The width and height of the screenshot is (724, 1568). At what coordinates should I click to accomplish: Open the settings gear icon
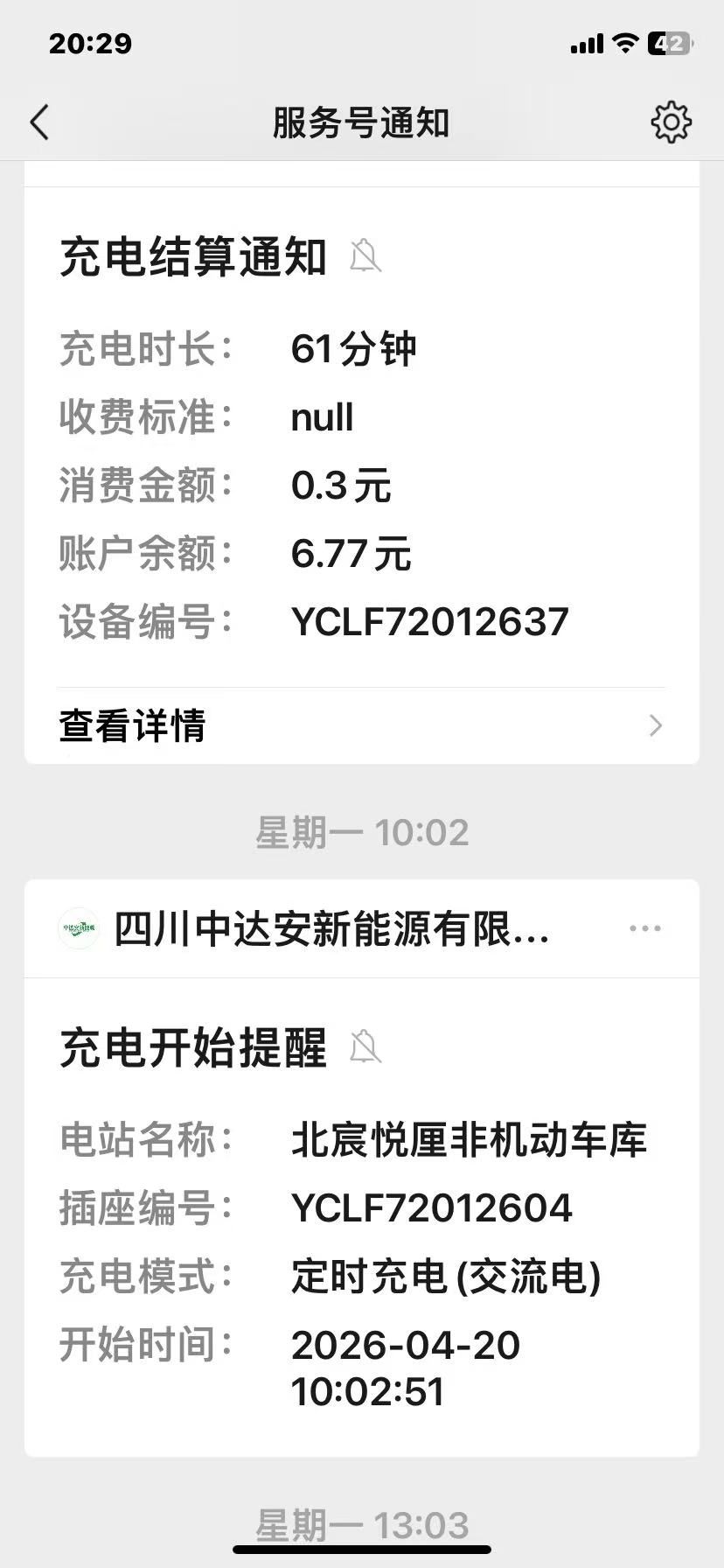tap(671, 122)
